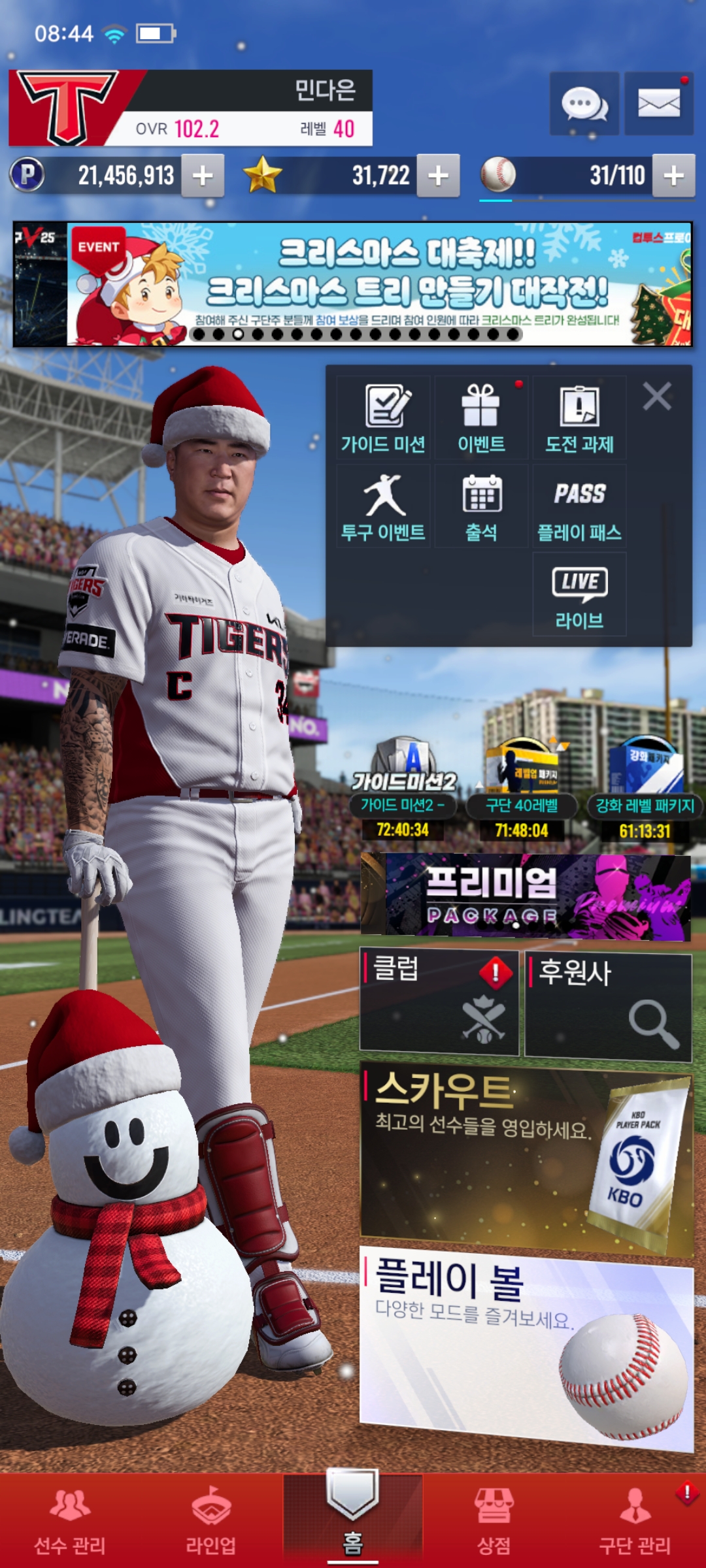Image resolution: width=706 pixels, height=1568 pixels.
Task: Open the 프리미엄 PACKAGE banner
Action: pyautogui.click(x=526, y=896)
